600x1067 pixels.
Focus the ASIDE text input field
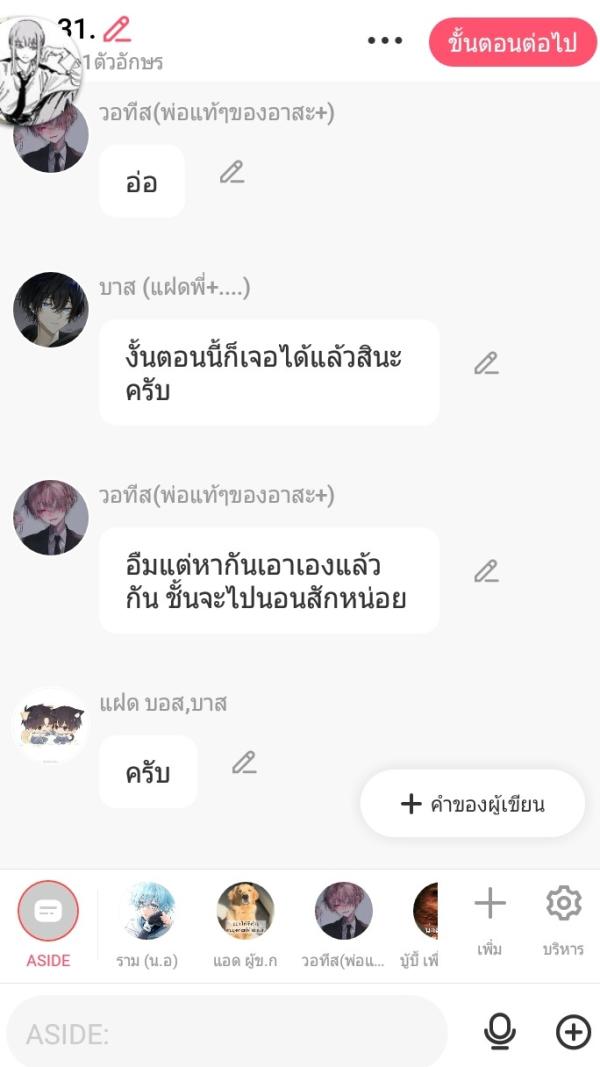pyautogui.click(x=226, y=1032)
